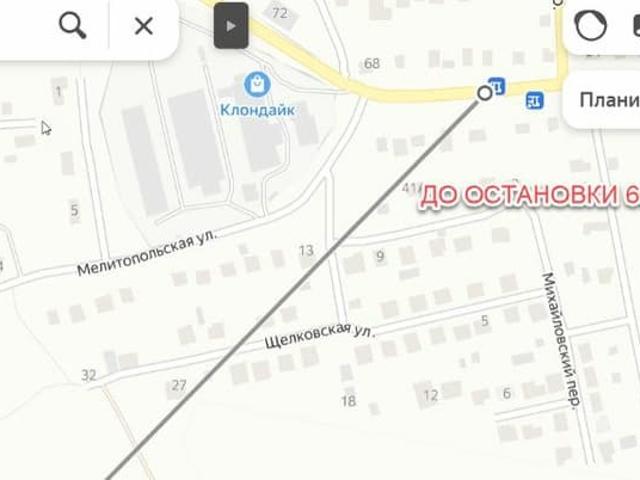This screenshot has width=640, height=480.
Task: Open the Планир... route planner button
Action: (x=607, y=101)
